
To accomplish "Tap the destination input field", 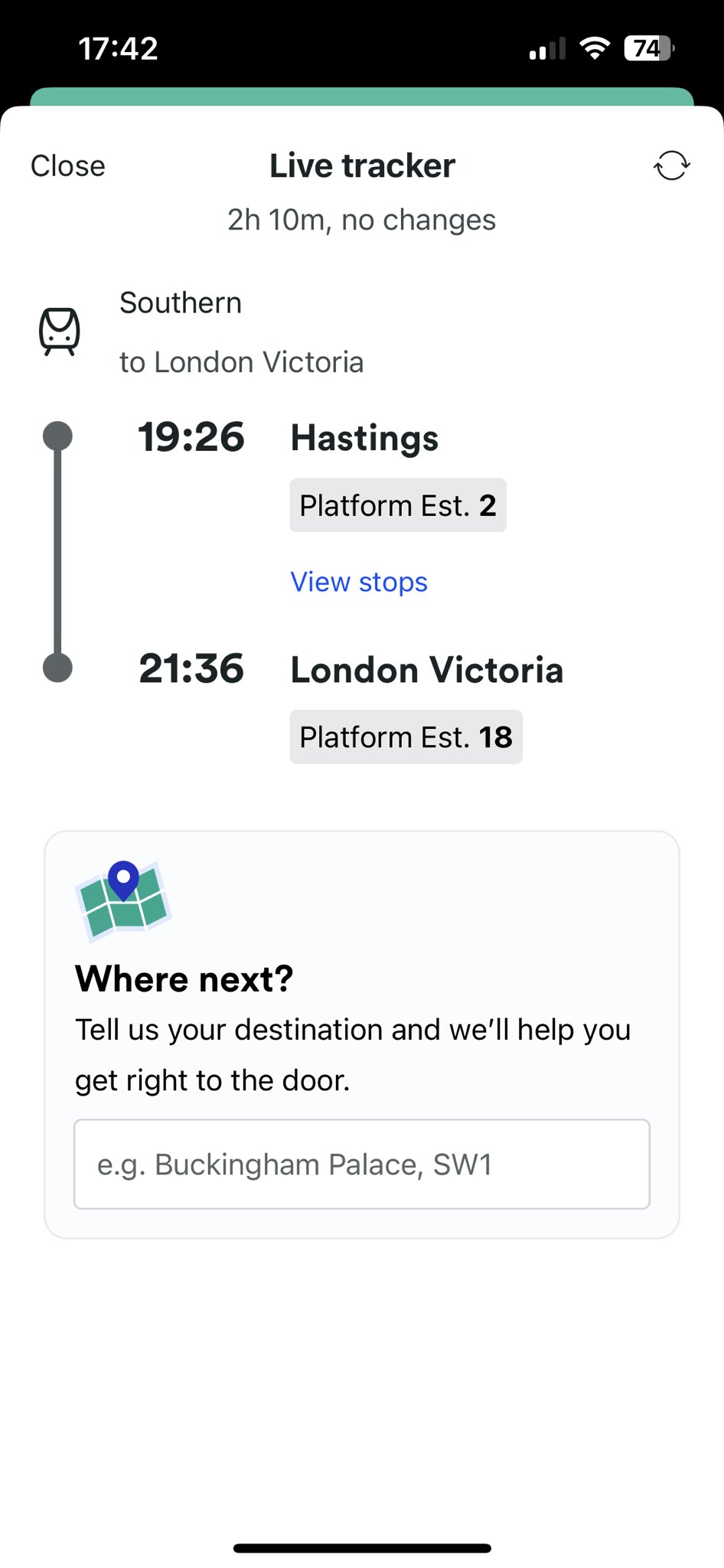I will point(361,1164).
